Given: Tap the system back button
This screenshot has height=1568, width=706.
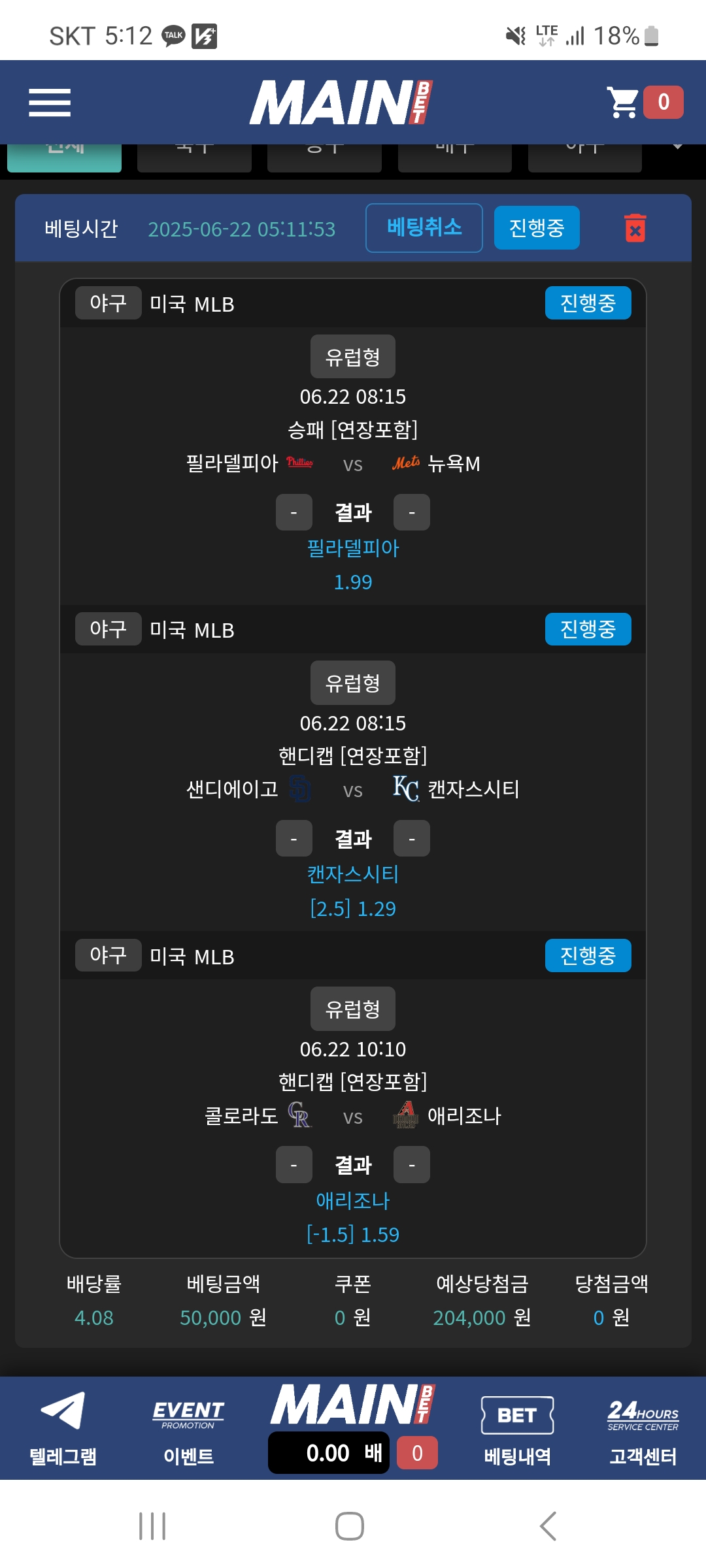Looking at the screenshot, I should pos(548,1526).
